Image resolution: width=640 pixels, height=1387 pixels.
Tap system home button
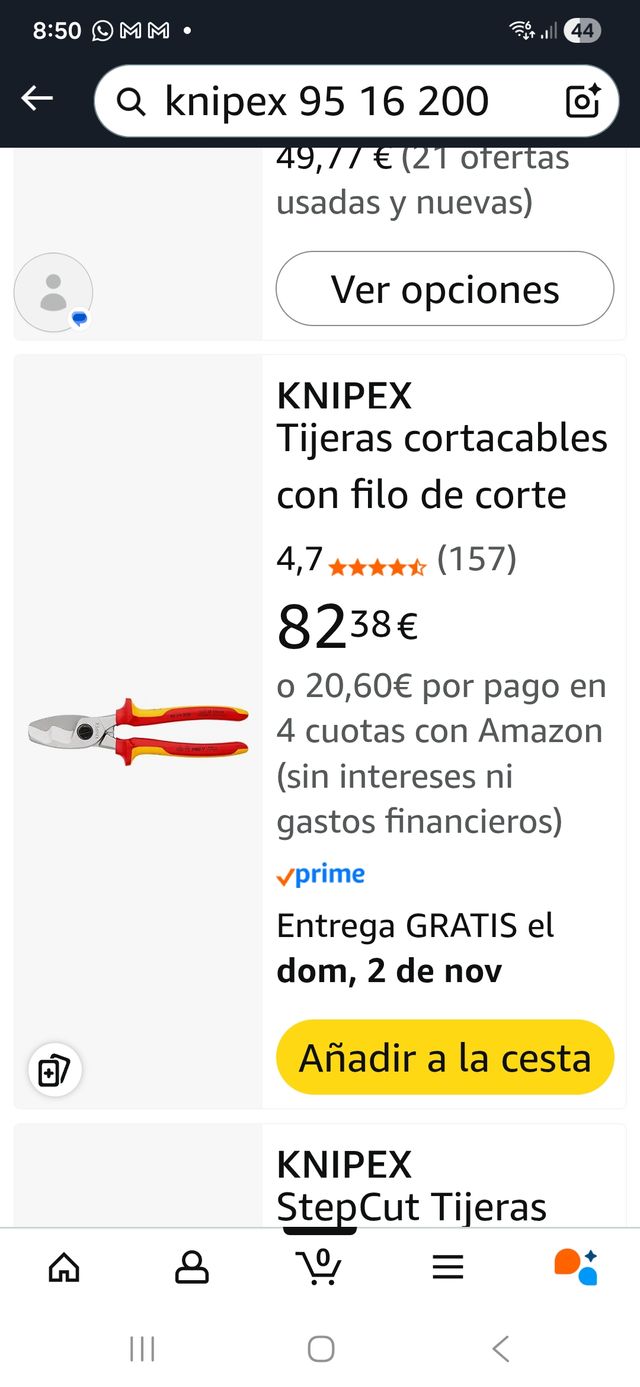(320, 1349)
